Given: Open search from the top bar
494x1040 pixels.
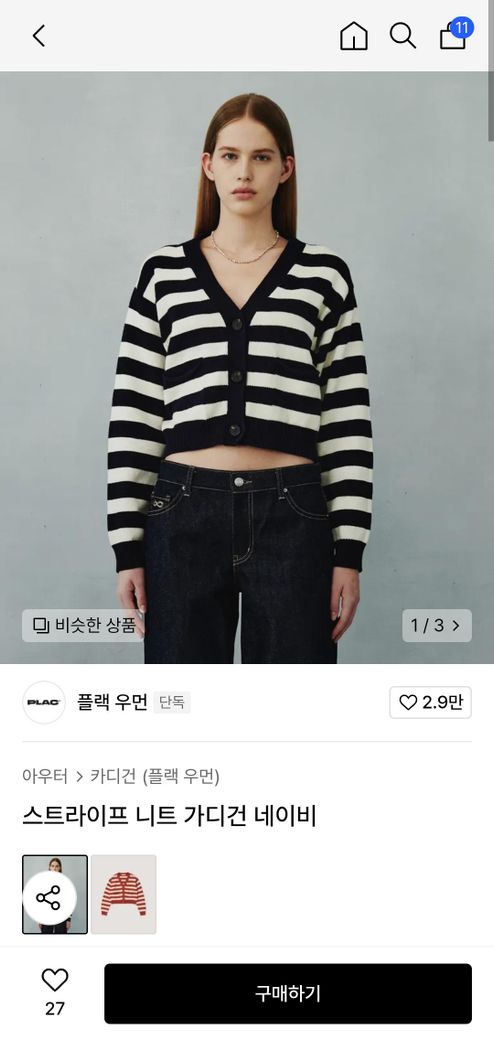Looking at the screenshot, I should coord(402,36).
